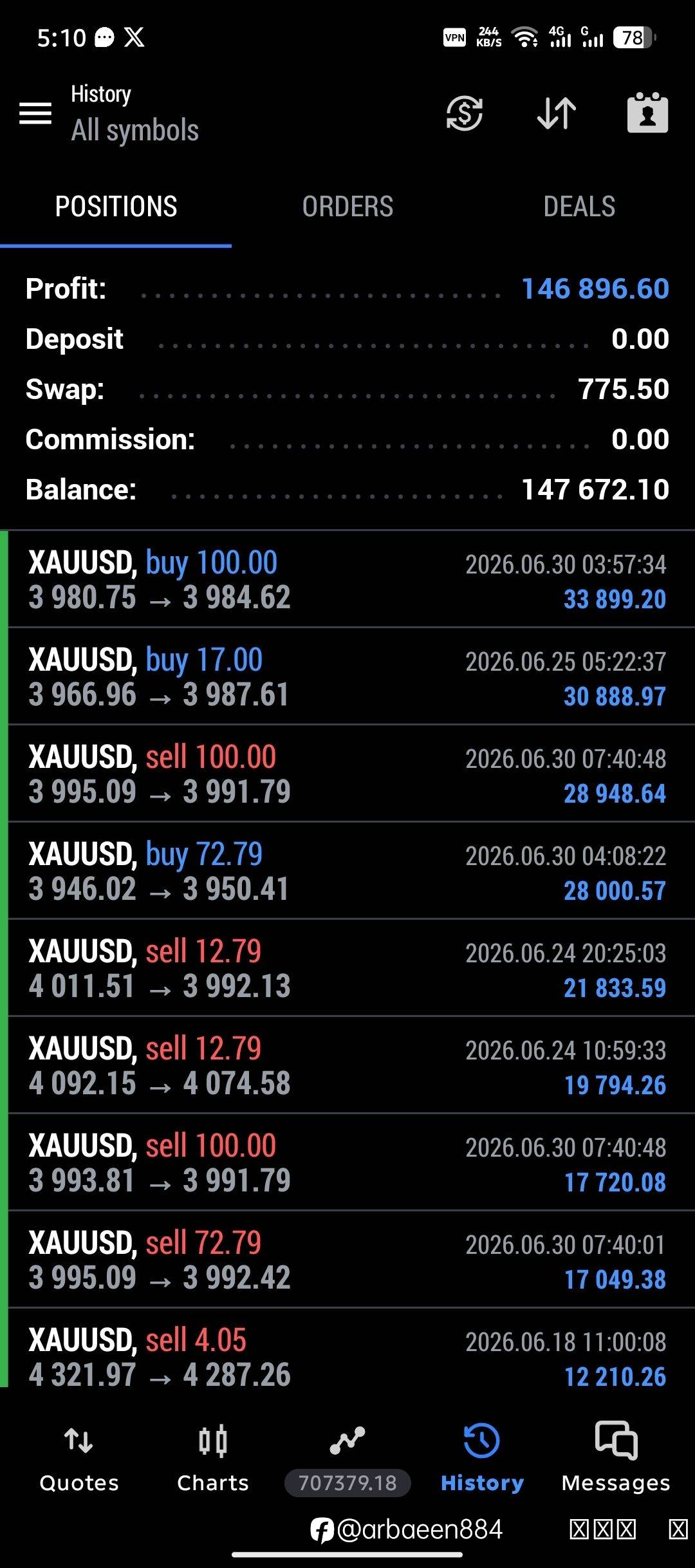Switch to the DEALS tab

point(579,207)
